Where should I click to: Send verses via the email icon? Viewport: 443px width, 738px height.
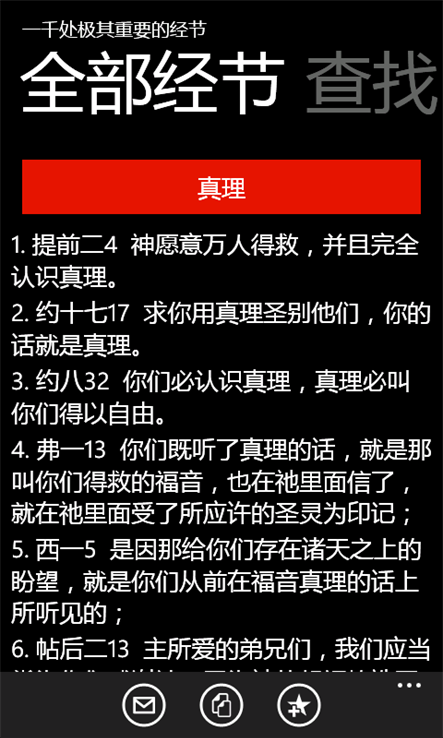tap(144, 706)
